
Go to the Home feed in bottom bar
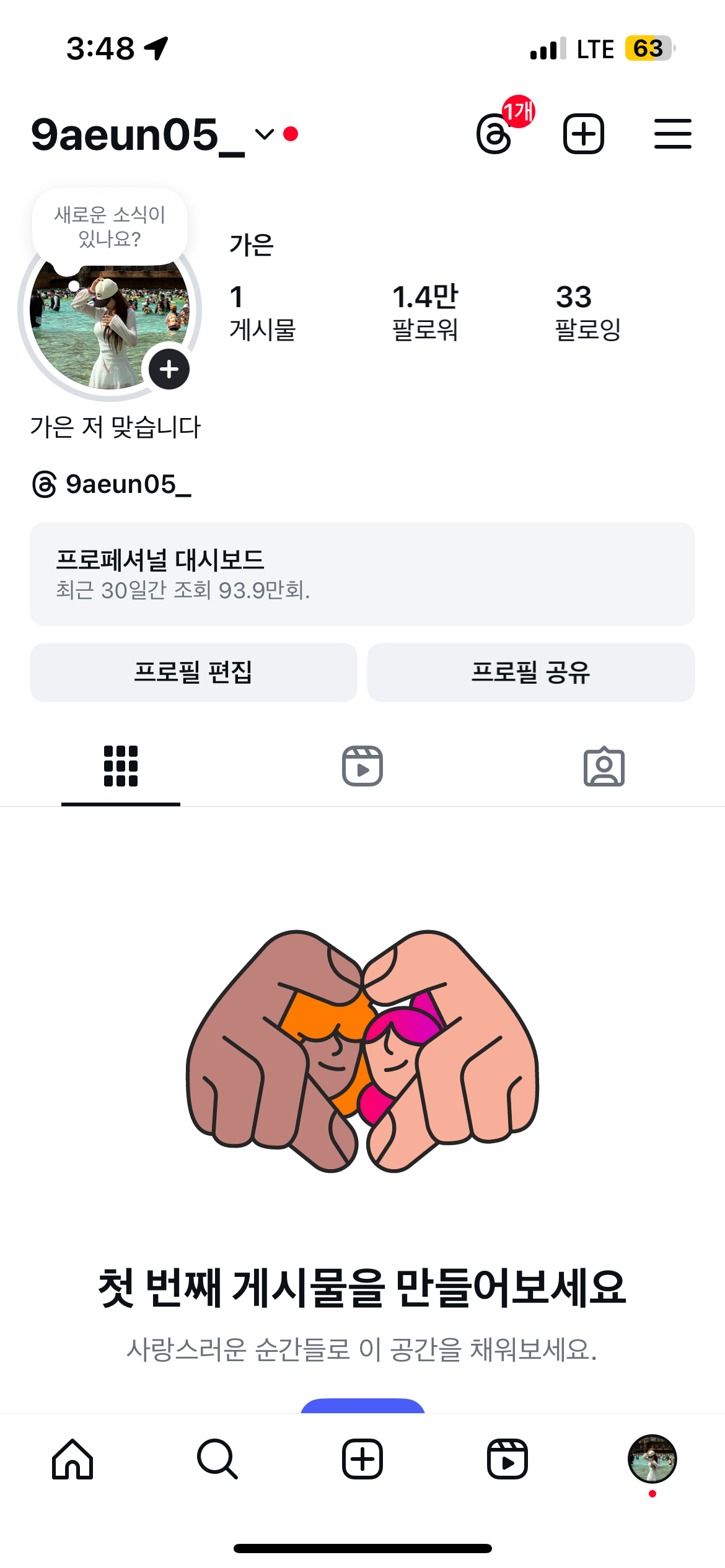[72, 1459]
